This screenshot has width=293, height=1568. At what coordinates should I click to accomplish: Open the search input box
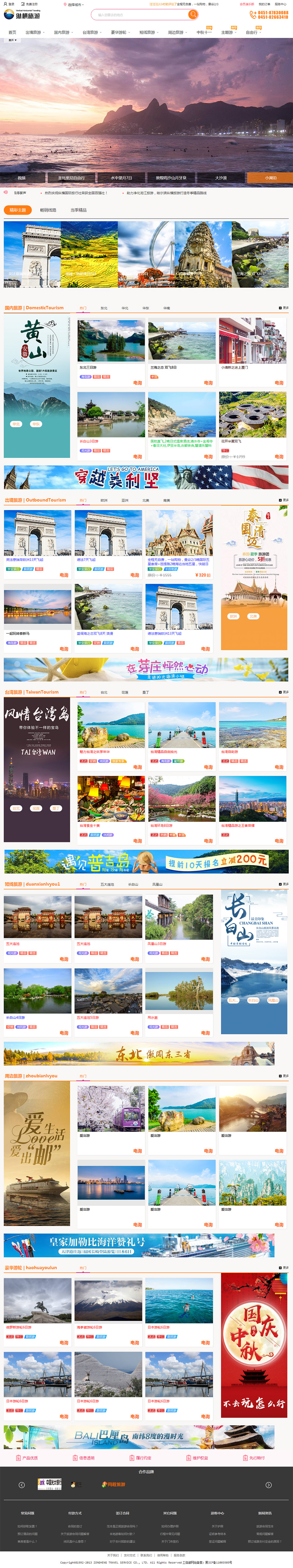tap(140, 15)
